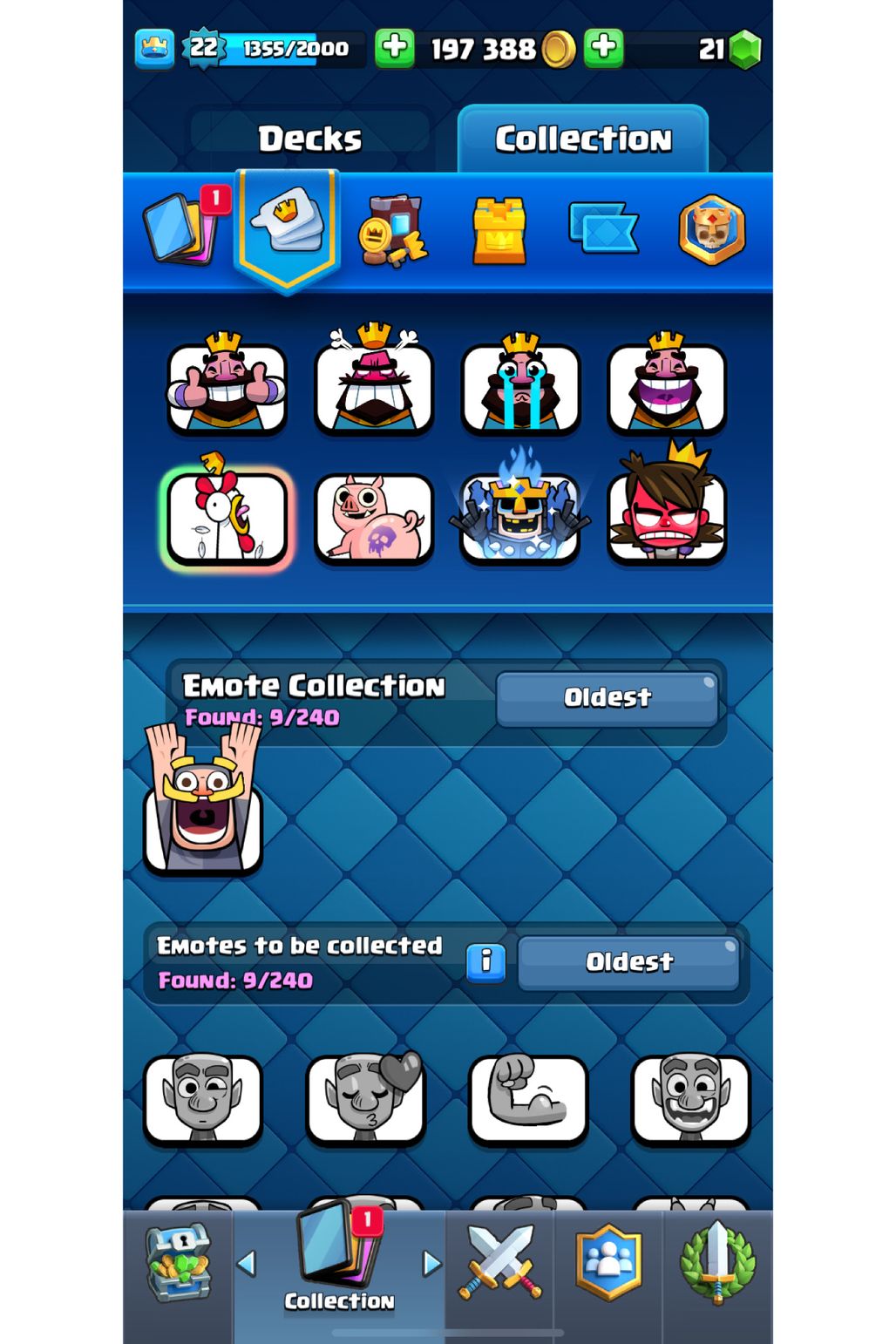This screenshot has width=896, height=1344.
Task: Select the thumbs-up King emote
Action: pos(227,385)
